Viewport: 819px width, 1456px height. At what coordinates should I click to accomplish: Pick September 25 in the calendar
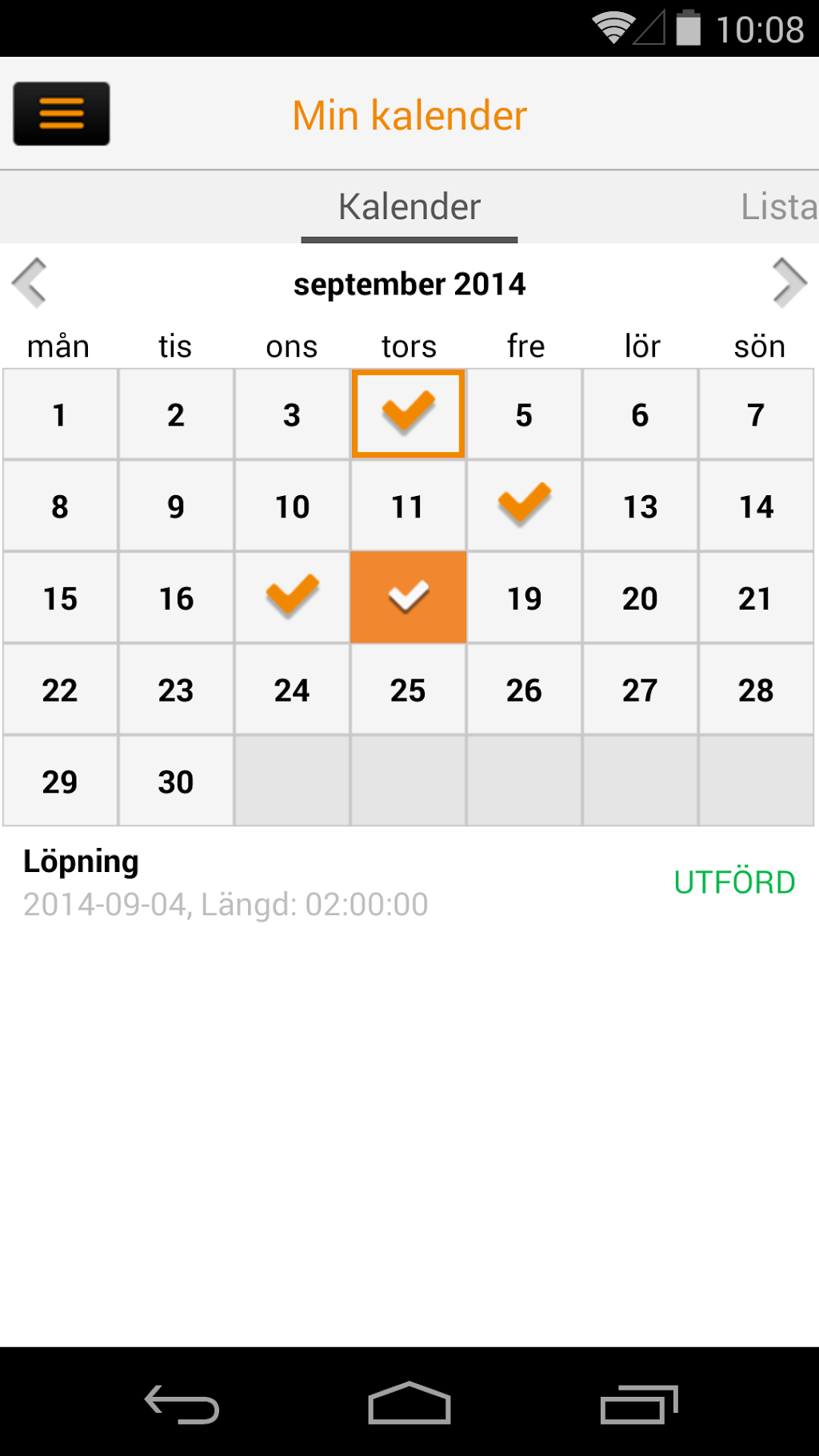click(408, 690)
